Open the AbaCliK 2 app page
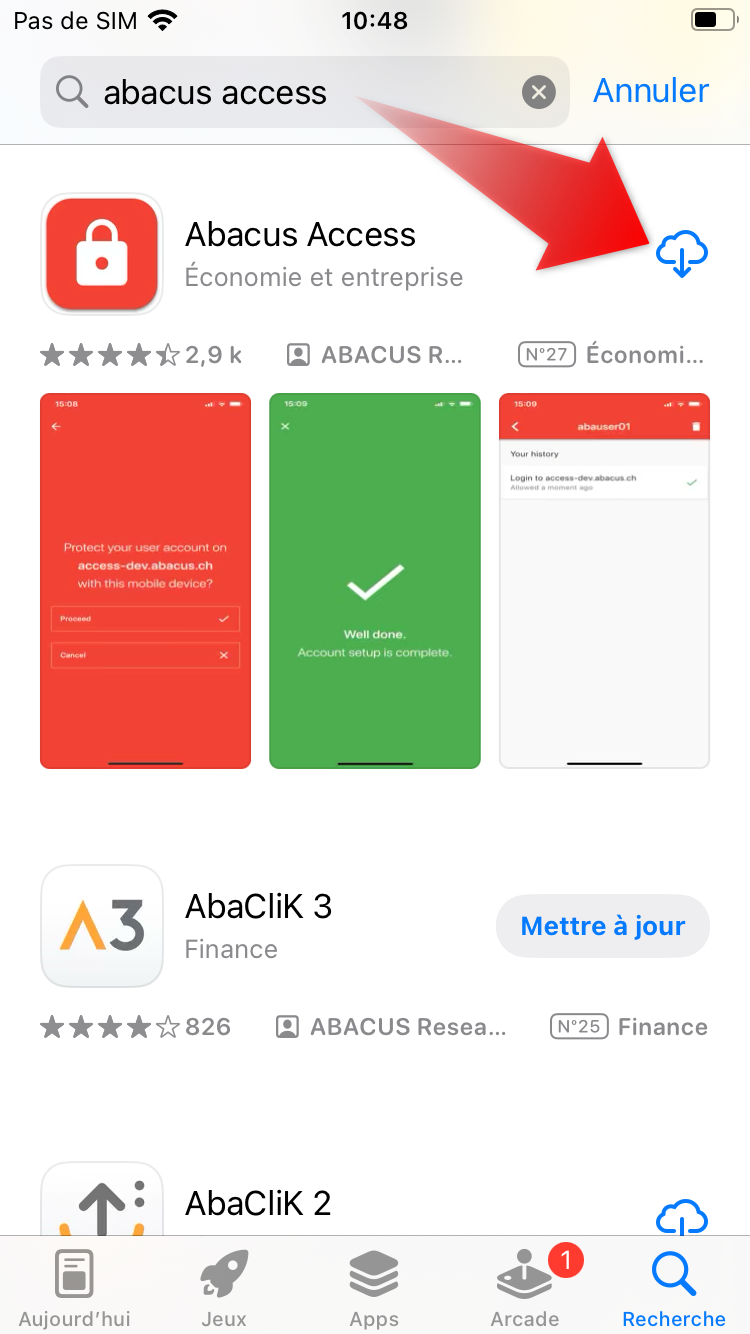This screenshot has height=1334, width=750. (x=258, y=1202)
